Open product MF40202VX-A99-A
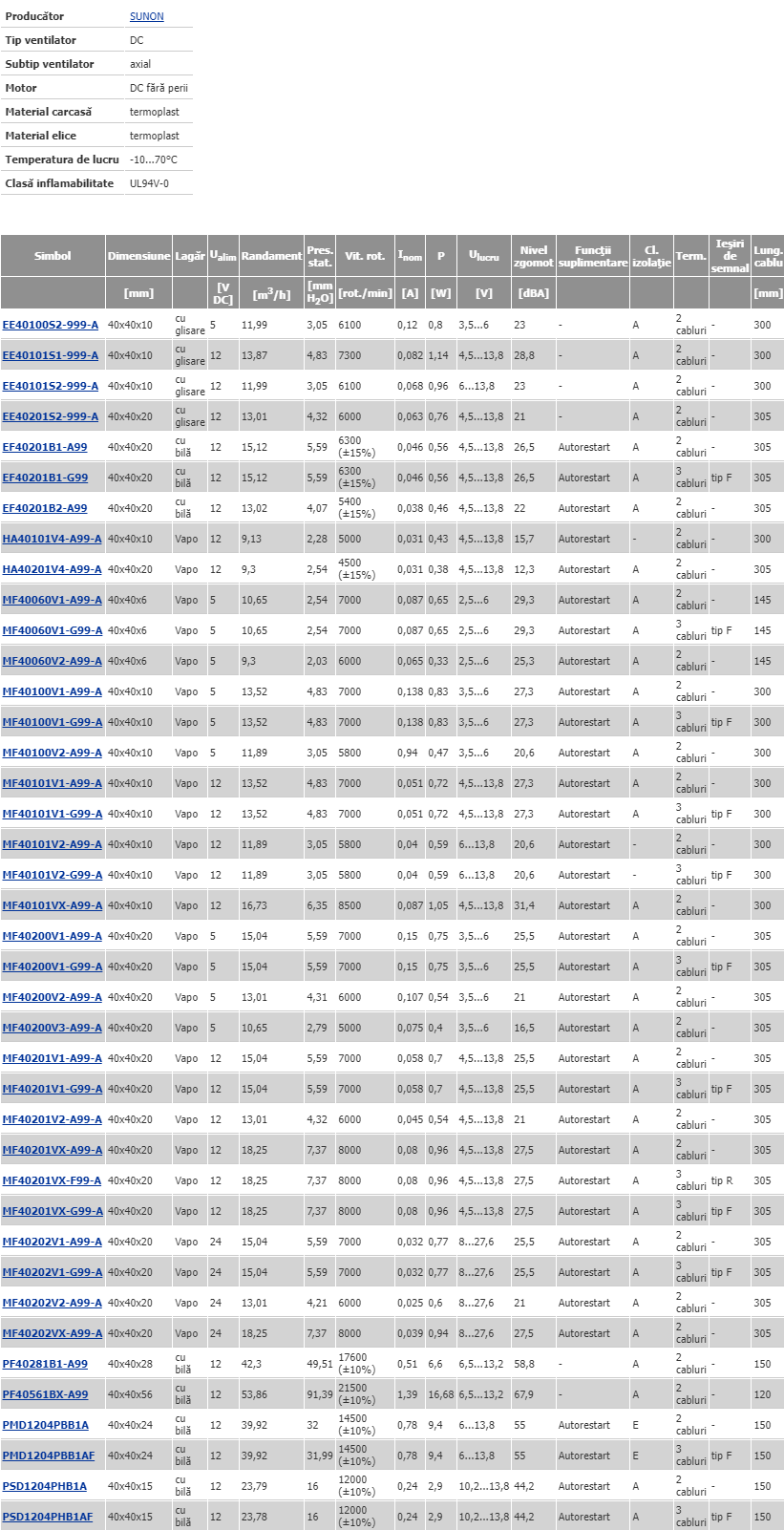This screenshot has height=1530, width=784. 53,1333
